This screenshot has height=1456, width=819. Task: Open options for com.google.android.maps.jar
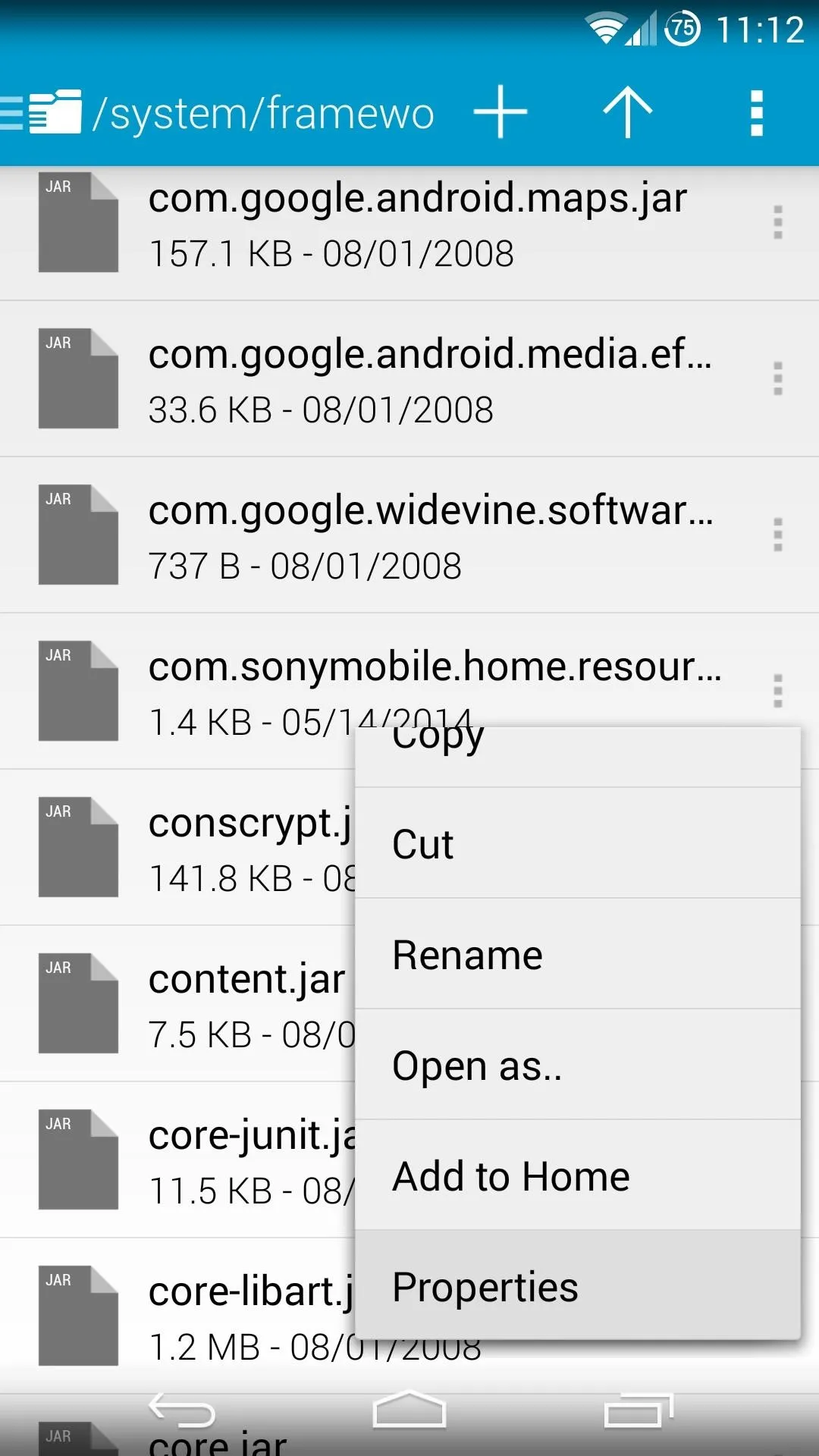coord(777,223)
